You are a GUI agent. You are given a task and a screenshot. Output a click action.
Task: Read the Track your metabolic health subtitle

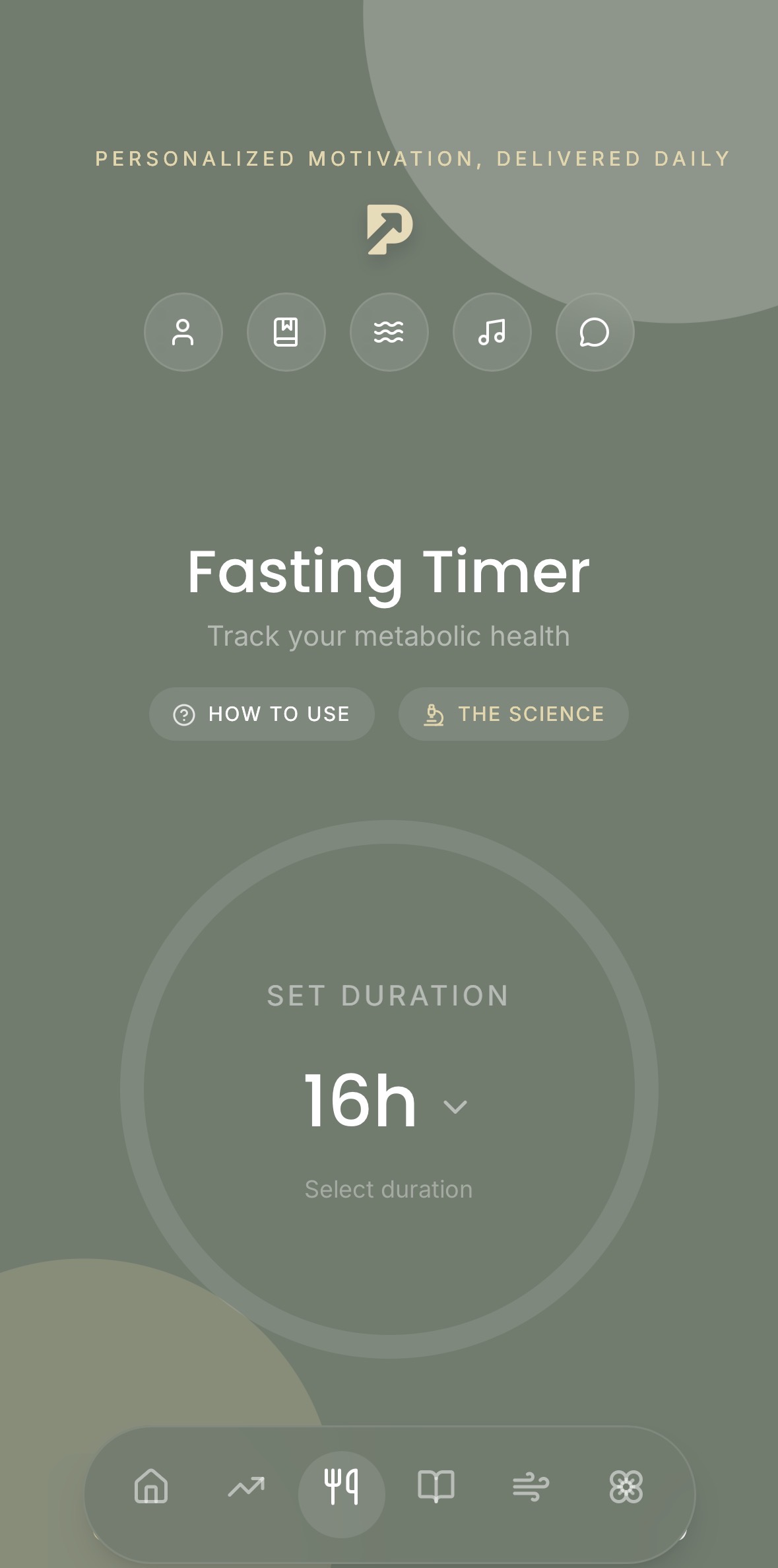tap(389, 636)
